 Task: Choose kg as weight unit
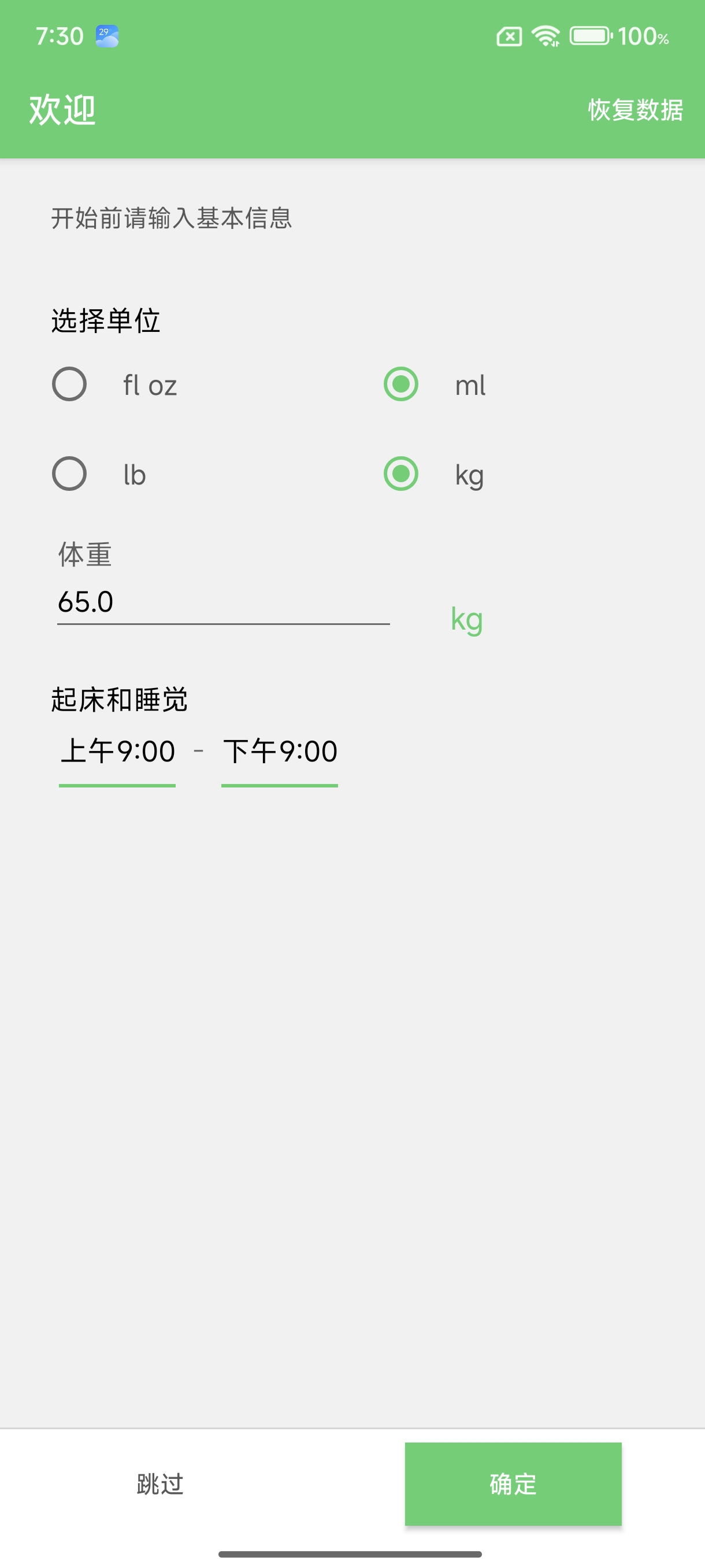401,474
